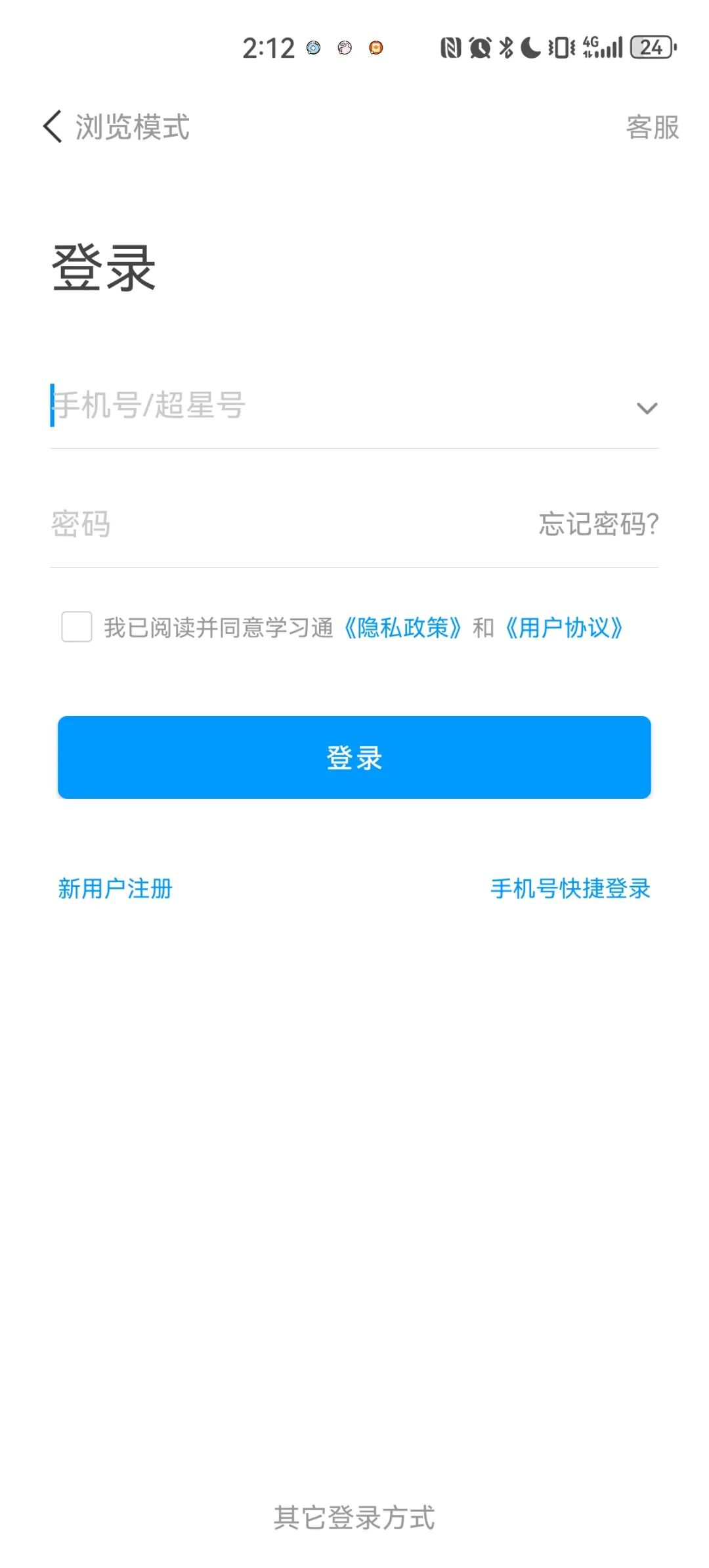The width and height of the screenshot is (709, 1568).
Task: Open 客服 customer service
Action: point(652,127)
